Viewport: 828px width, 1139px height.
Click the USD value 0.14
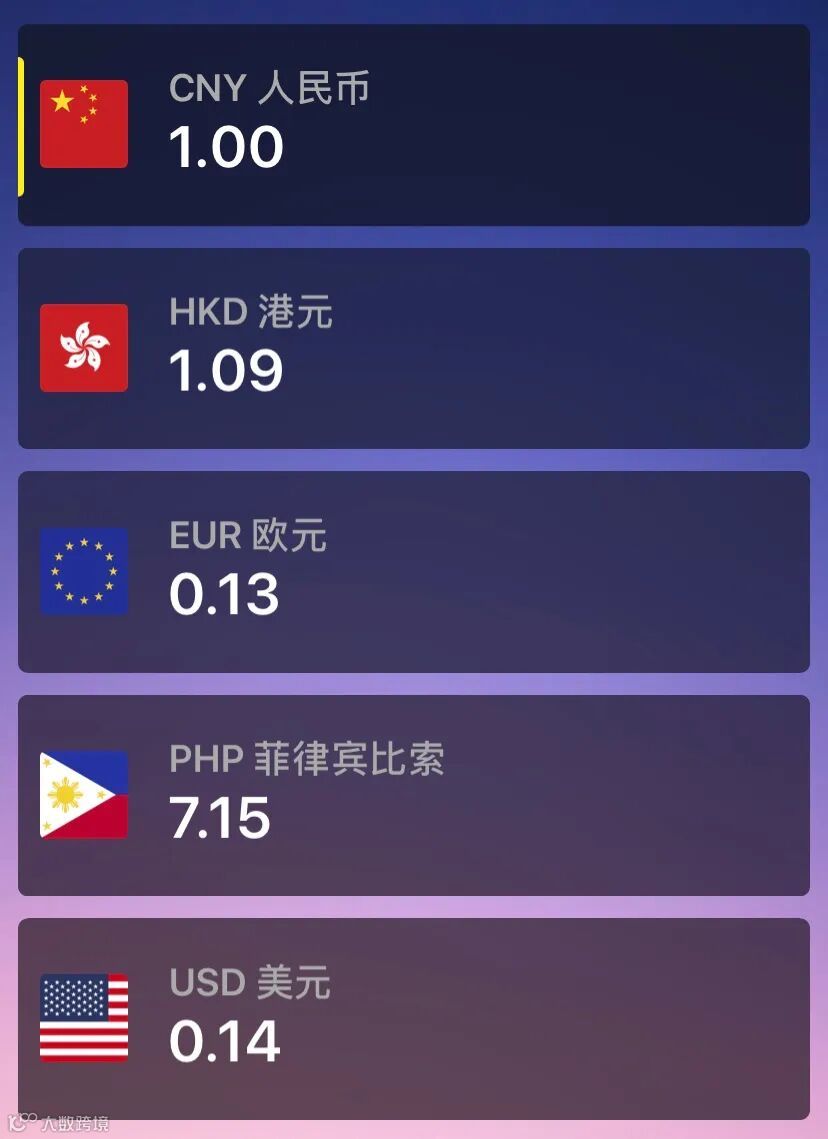pyautogui.click(x=220, y=1040)
